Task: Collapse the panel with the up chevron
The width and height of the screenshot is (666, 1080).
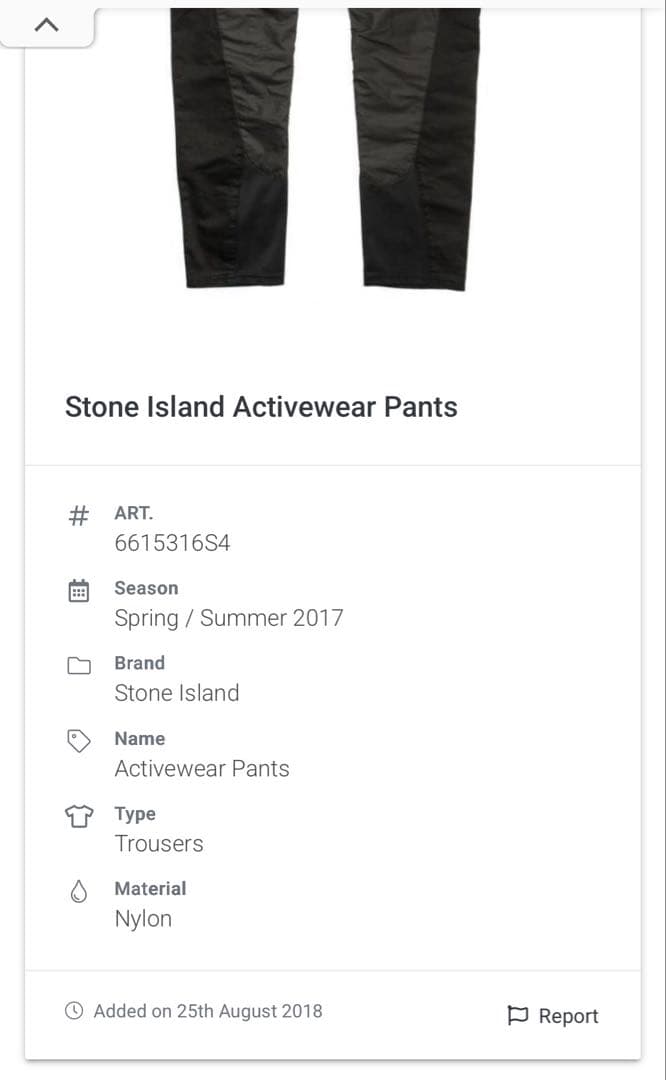Action: coord(46,26)
